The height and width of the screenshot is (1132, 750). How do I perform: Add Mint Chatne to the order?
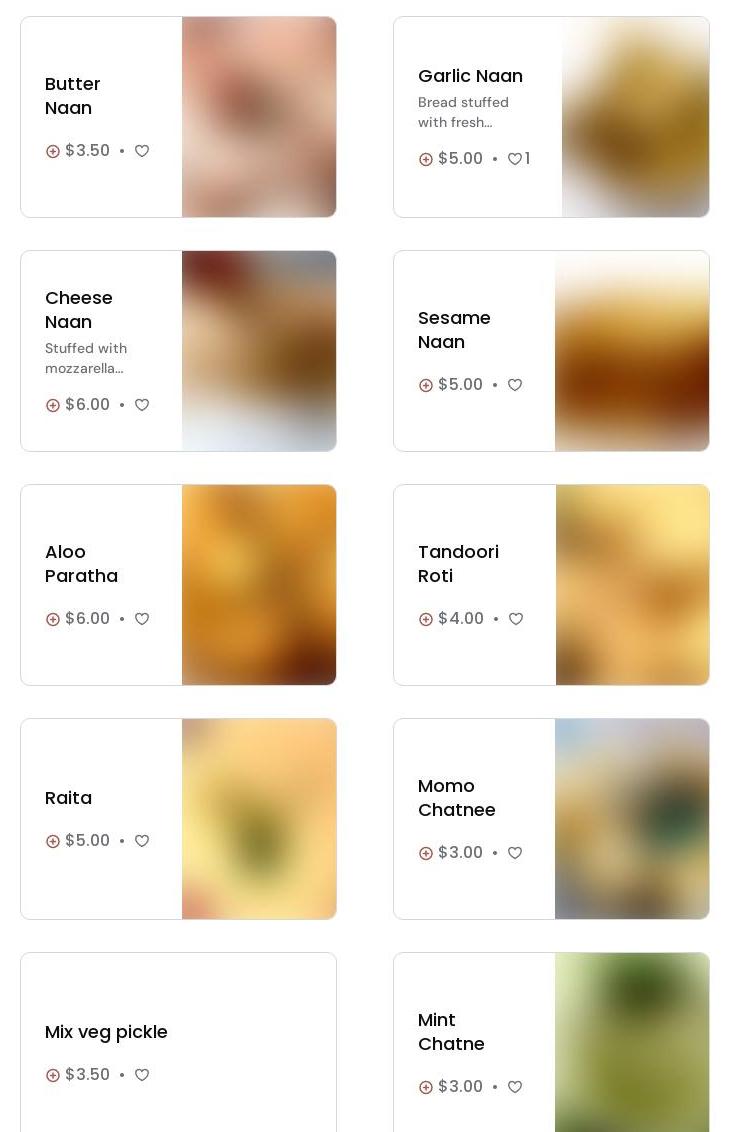click(x=426, y=1087)
